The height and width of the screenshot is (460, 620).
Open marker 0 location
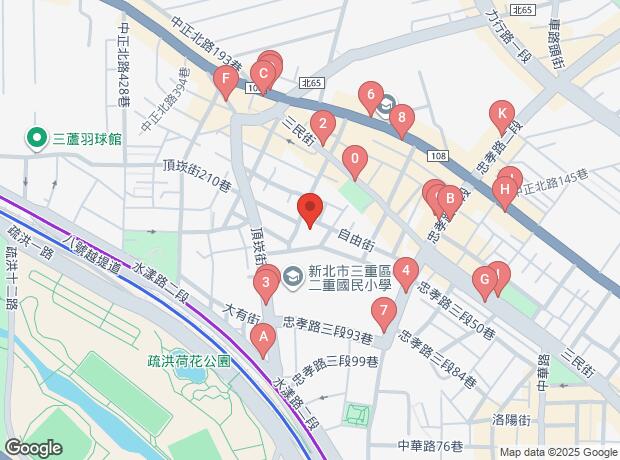tap(355, 159)
